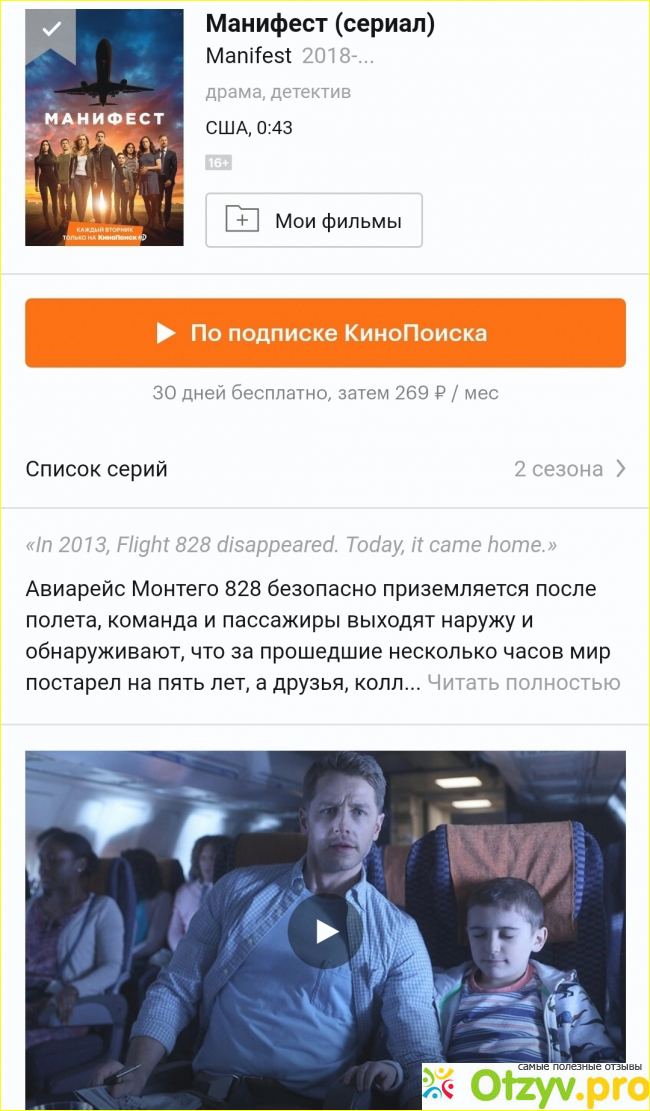
Task: Start watching via По подписке КиноПоиска
Action: (325, 333)
